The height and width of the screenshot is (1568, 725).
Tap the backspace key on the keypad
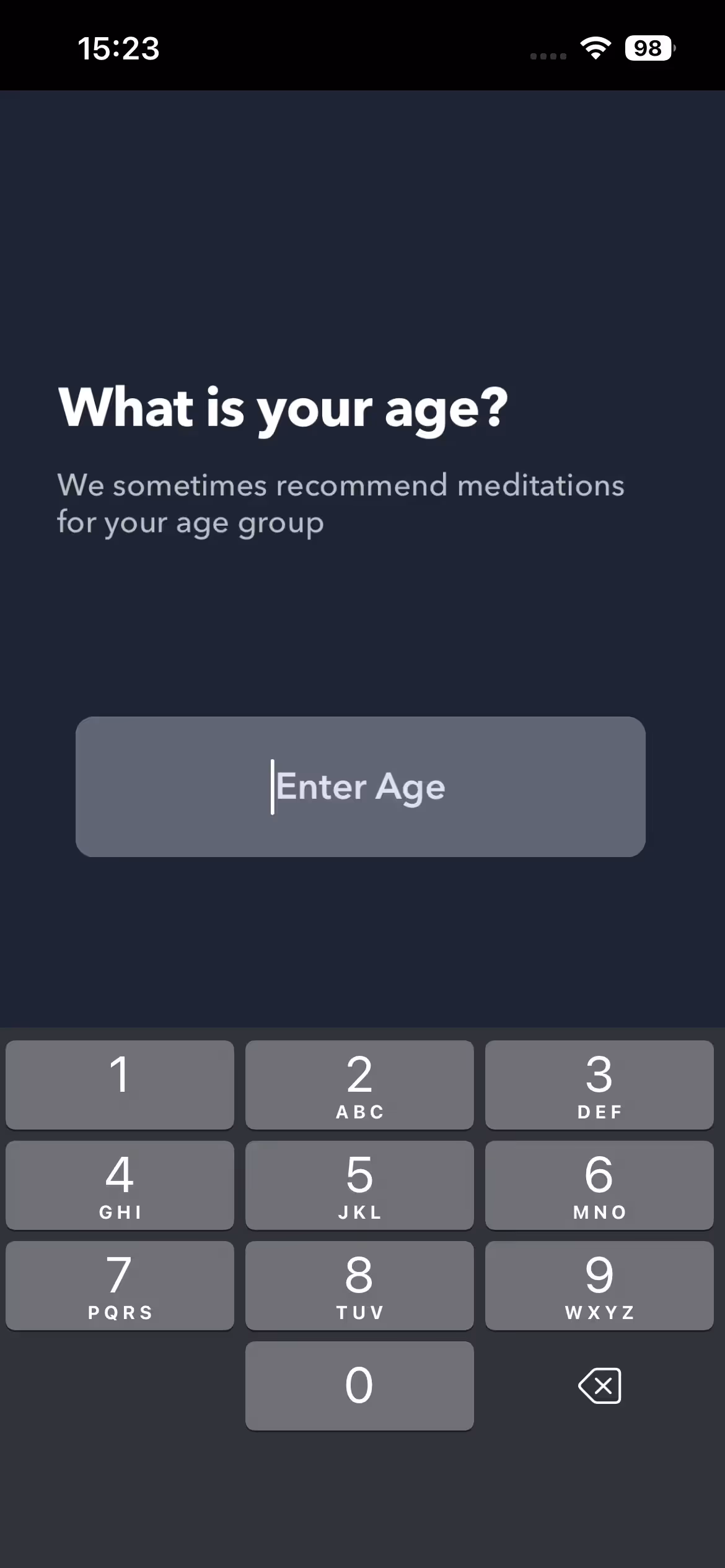(x=599, y=1385)
